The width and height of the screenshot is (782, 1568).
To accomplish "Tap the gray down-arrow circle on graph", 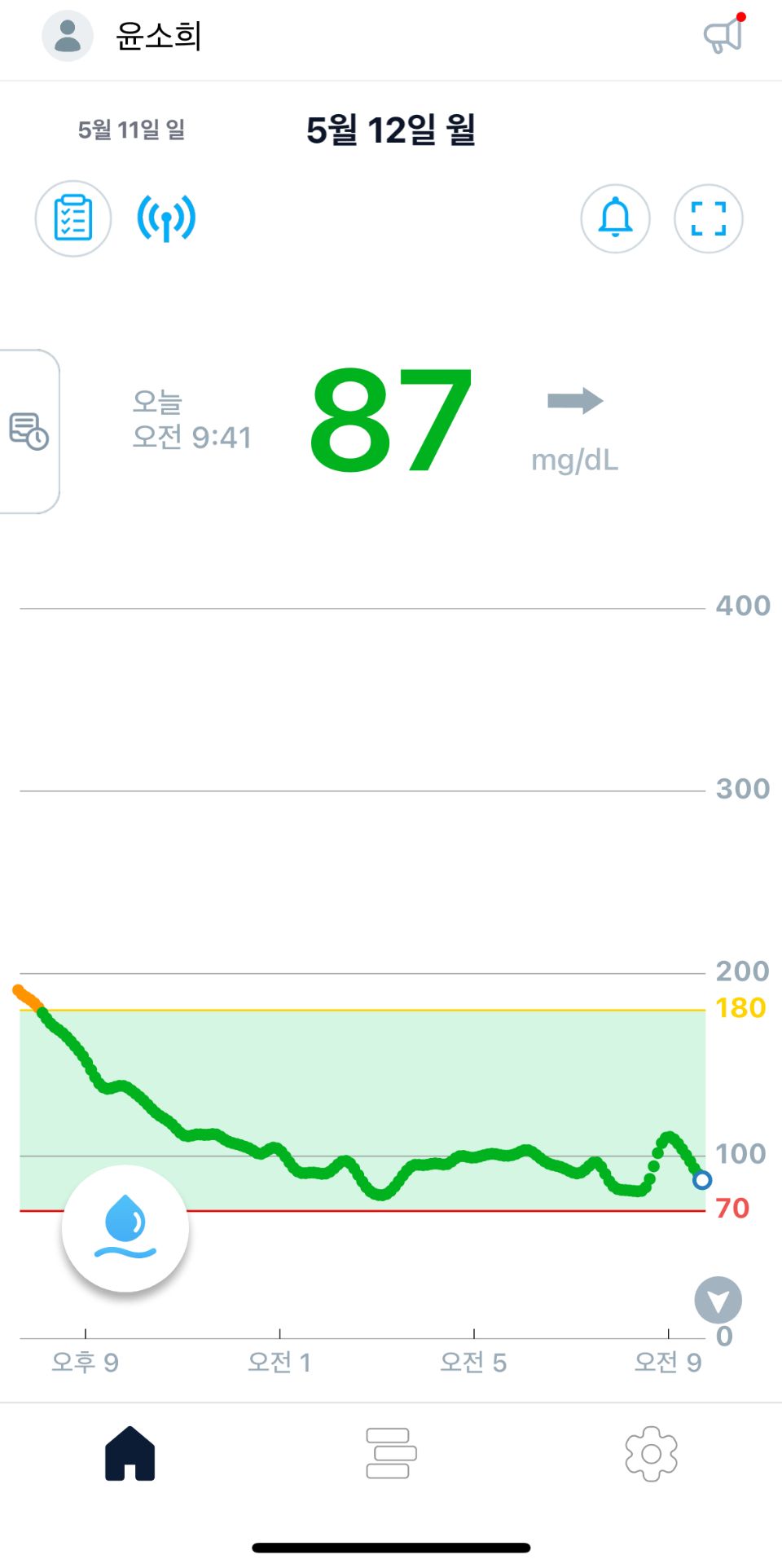I will [718, 1300].
